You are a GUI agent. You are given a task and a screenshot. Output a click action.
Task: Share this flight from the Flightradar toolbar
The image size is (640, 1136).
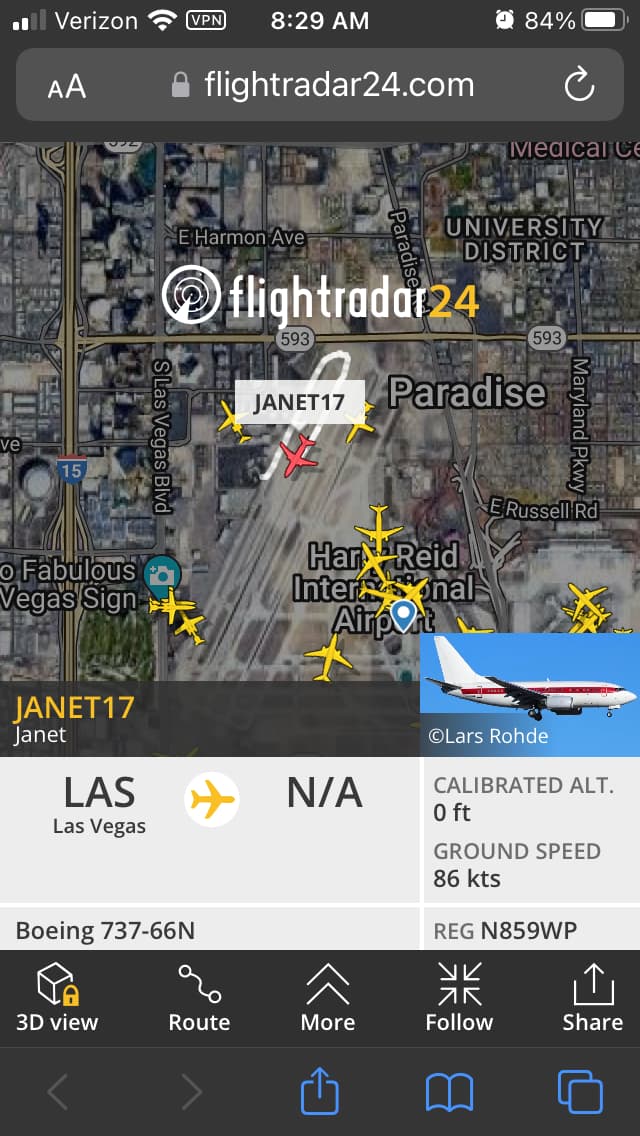[x=592, y=997]
